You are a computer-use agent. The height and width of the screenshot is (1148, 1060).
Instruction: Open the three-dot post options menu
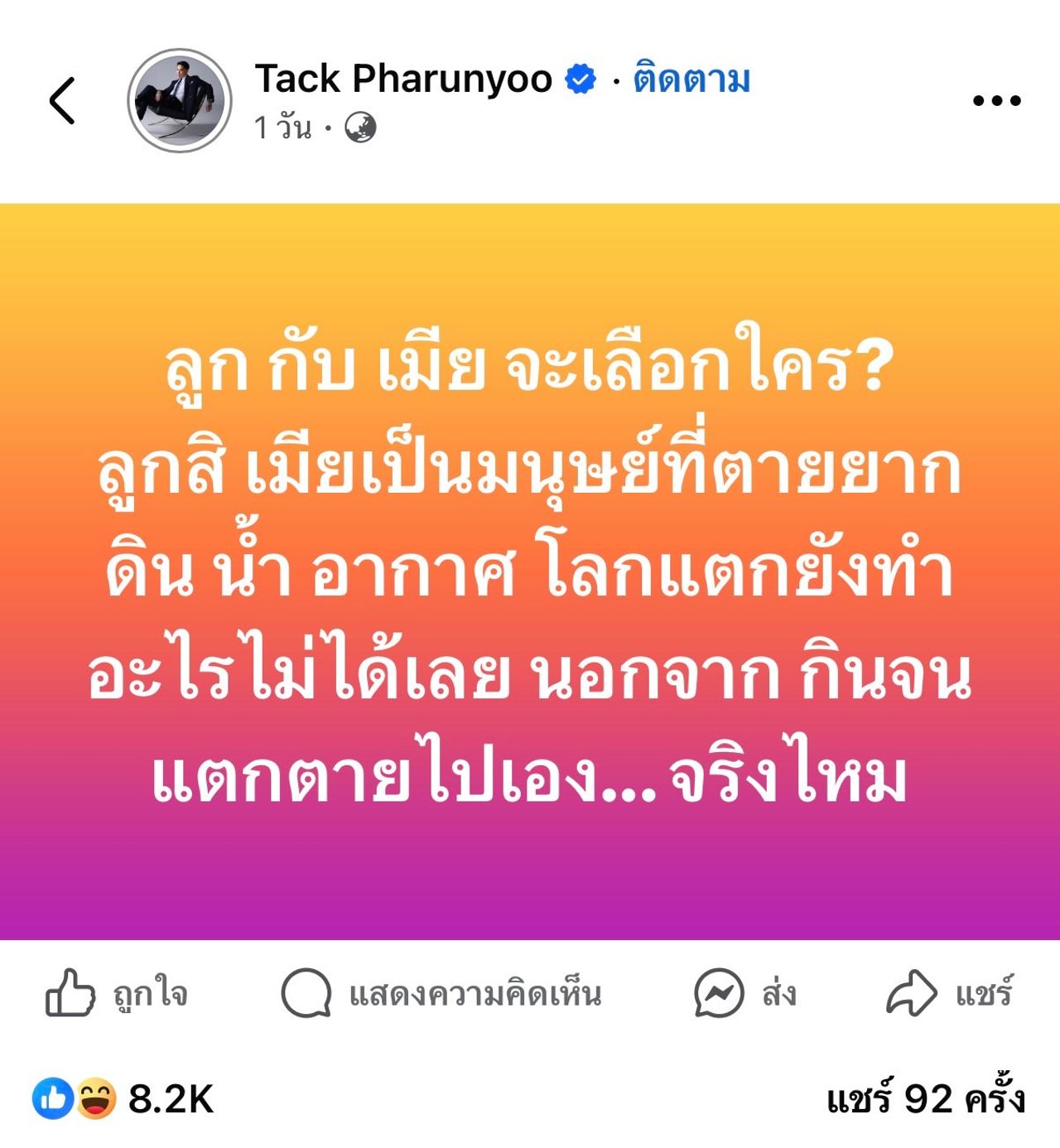pyautogui.click(x=996, y=101)
